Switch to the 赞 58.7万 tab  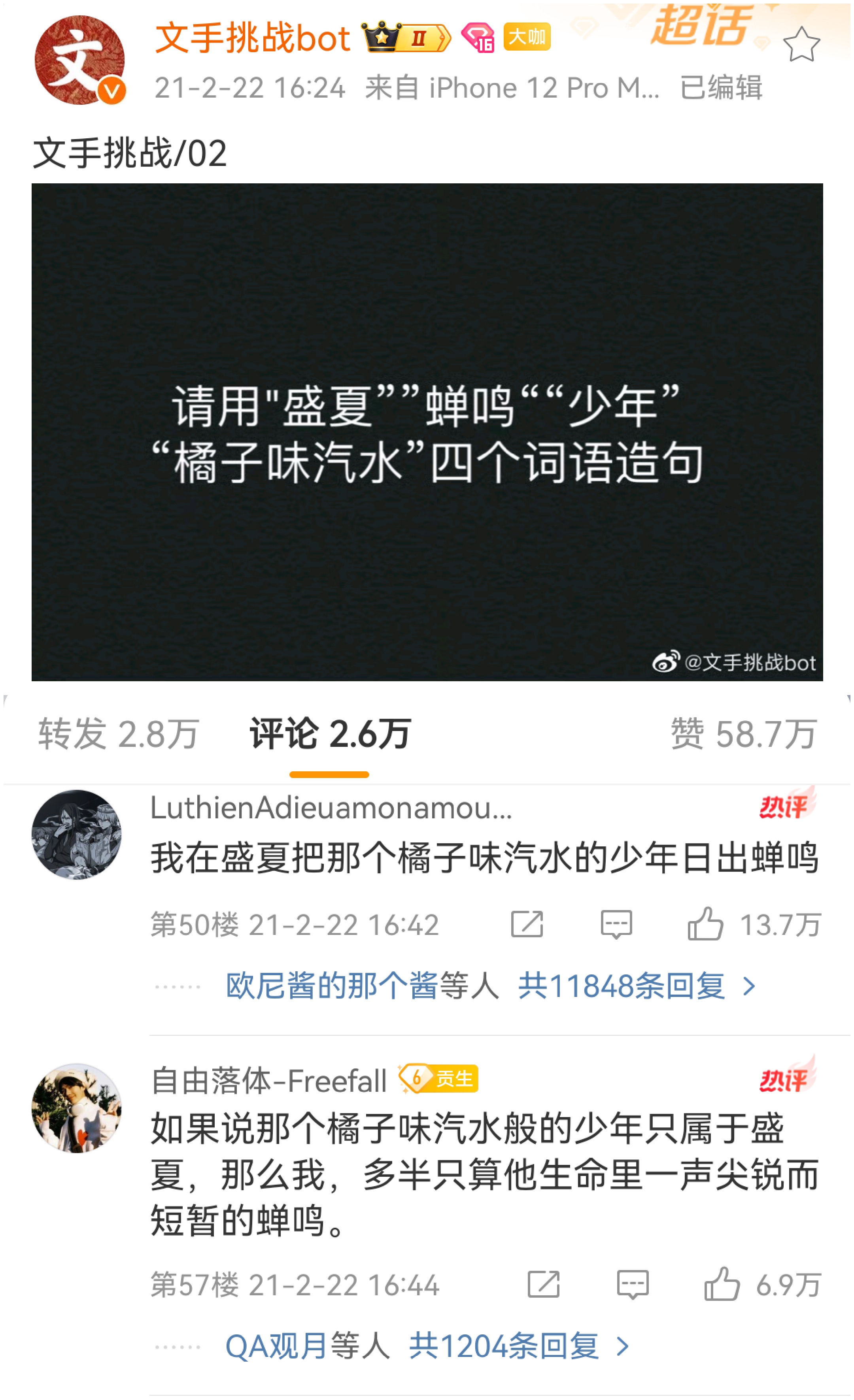[x=744, y=733]
